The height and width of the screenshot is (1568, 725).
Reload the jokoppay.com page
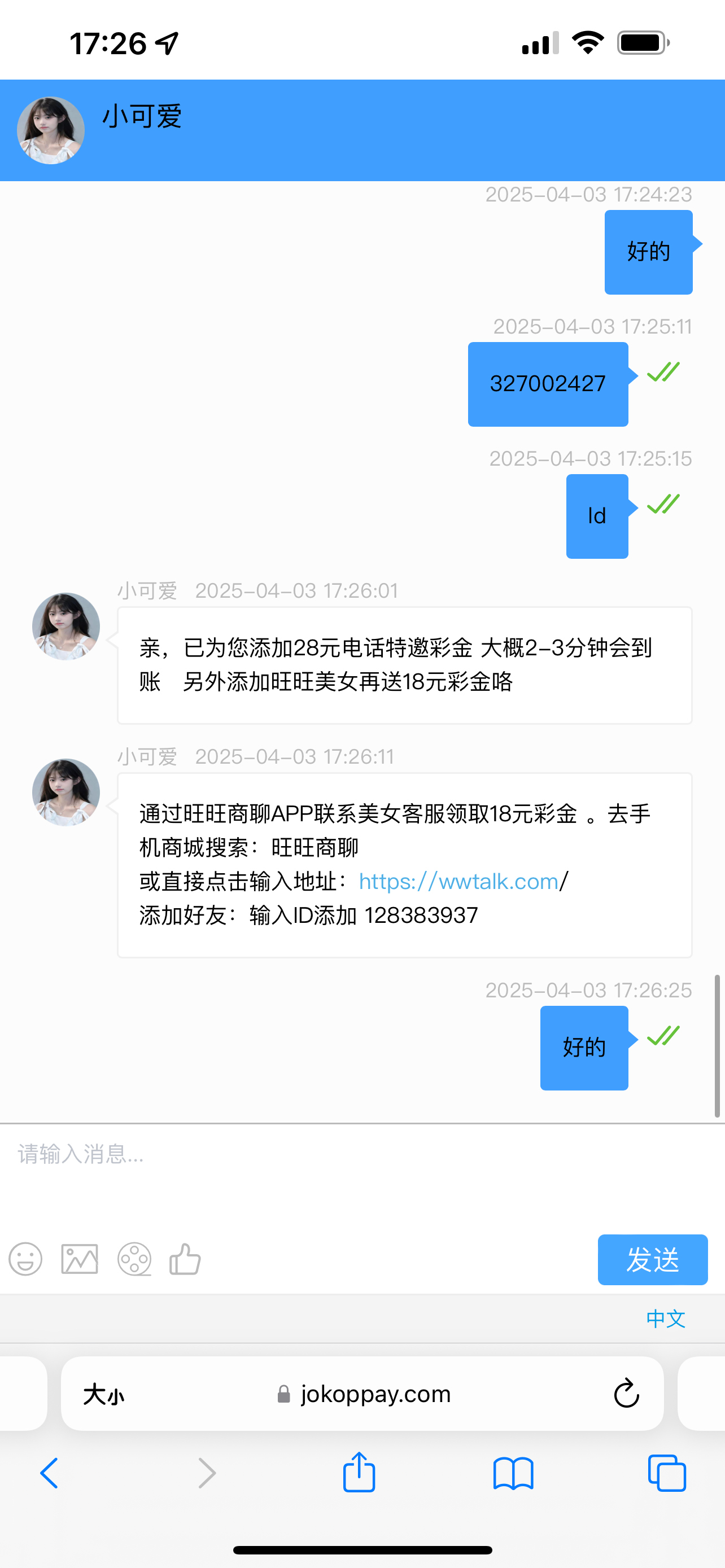coord(626,1394)
